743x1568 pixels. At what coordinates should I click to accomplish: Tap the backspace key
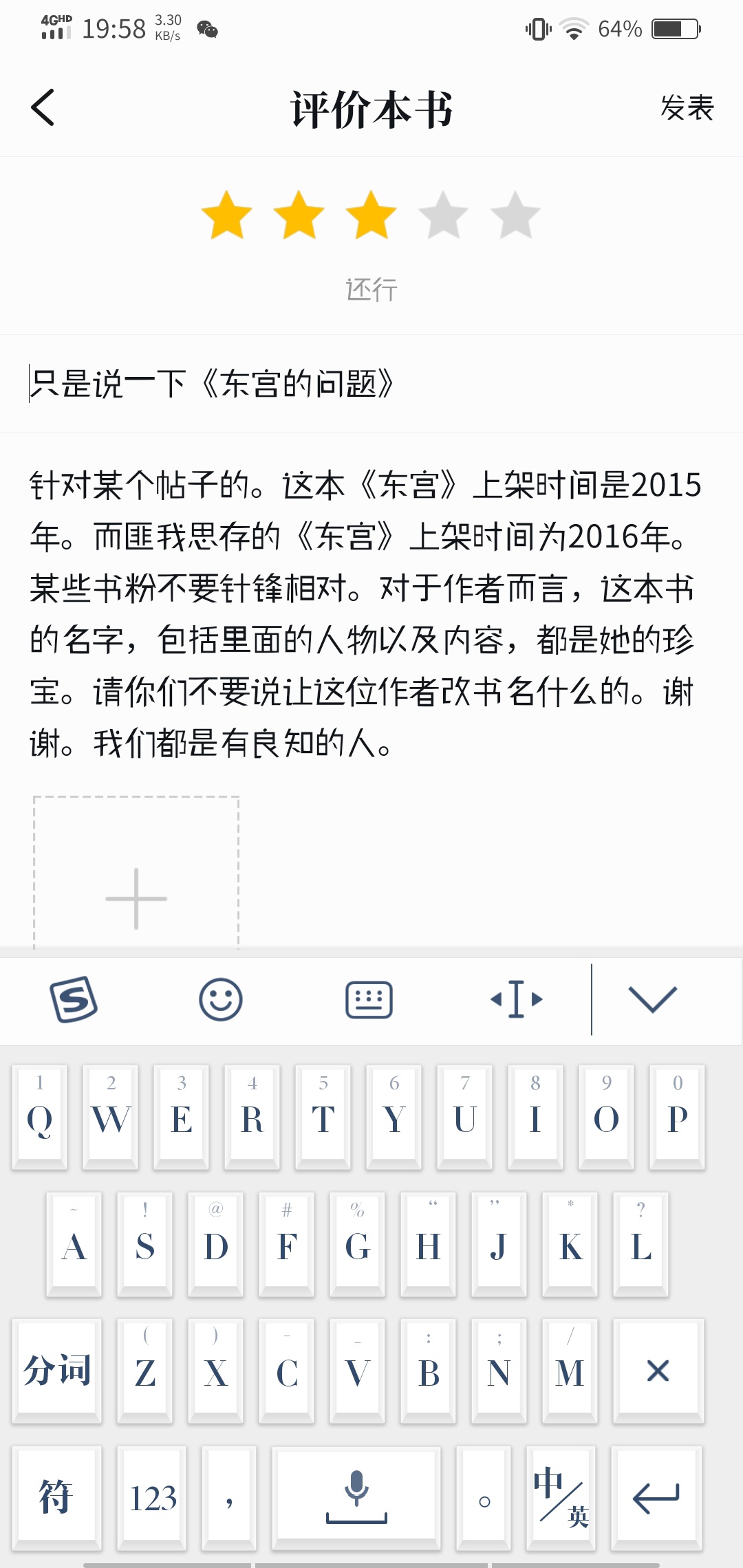pyautogui.click(x=658, y=1371)
